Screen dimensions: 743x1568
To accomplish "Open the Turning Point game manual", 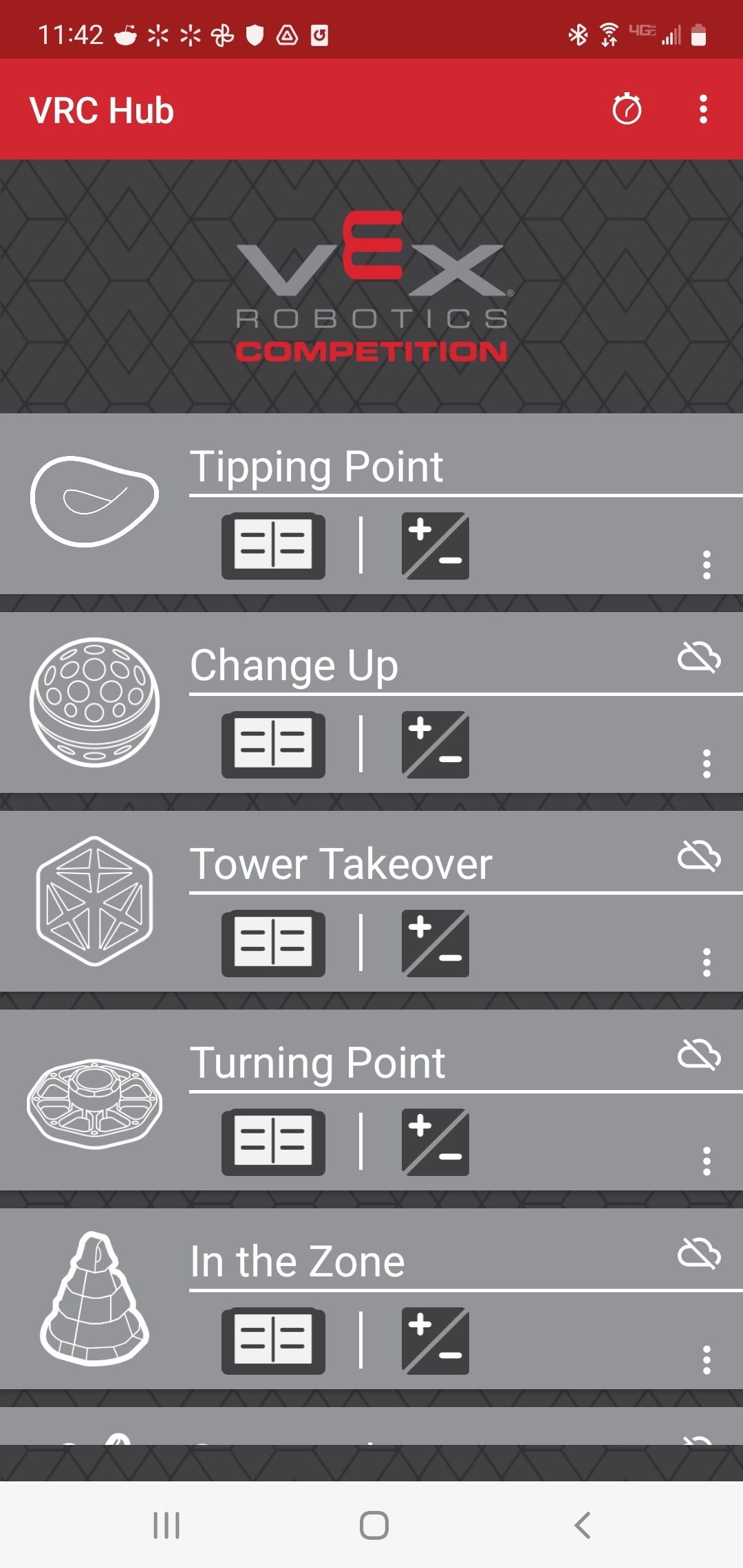I will click(273, 1142).
